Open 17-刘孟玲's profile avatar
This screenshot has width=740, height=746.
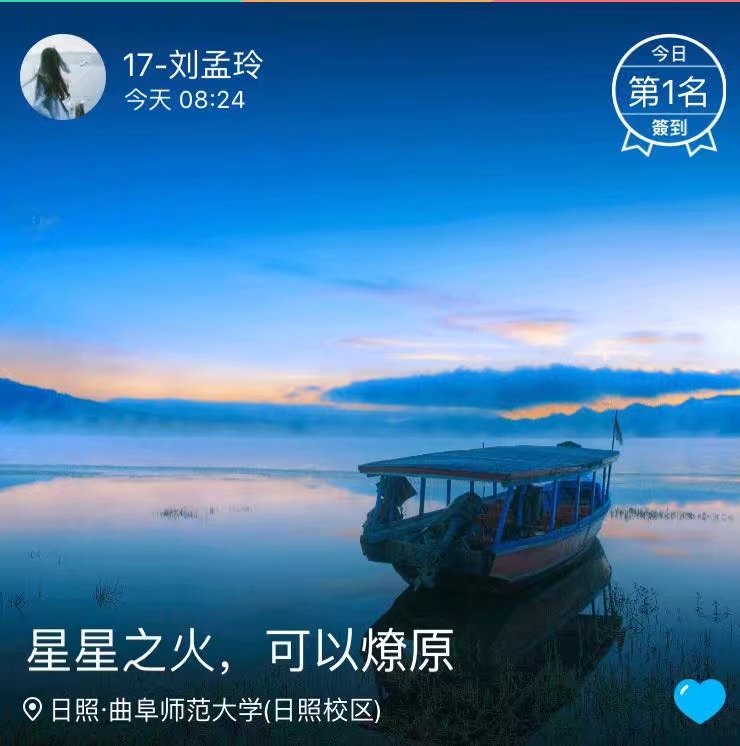(x=63, y=78)
